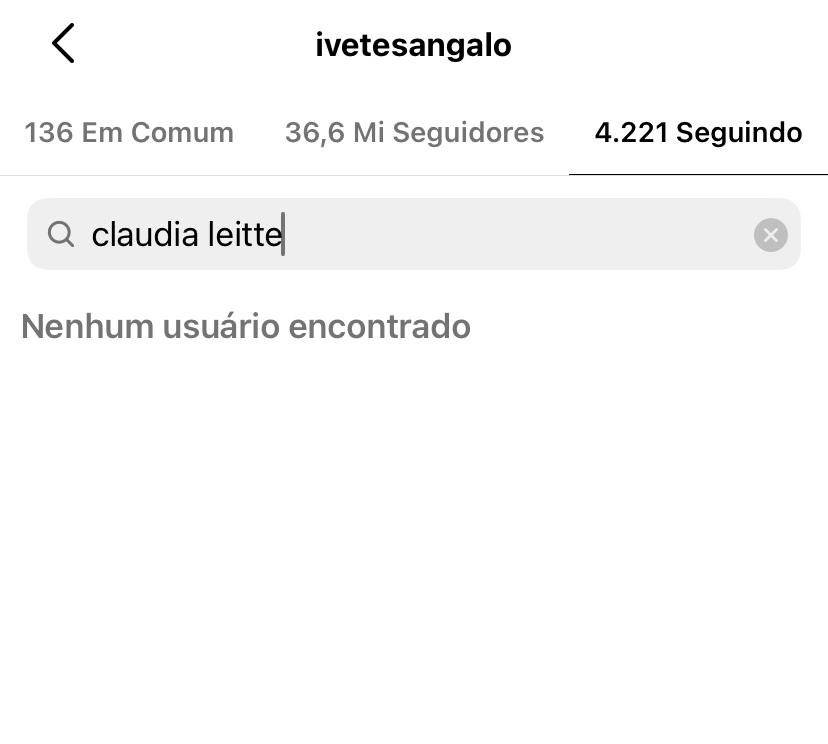Clear the search text

(770, 235)
